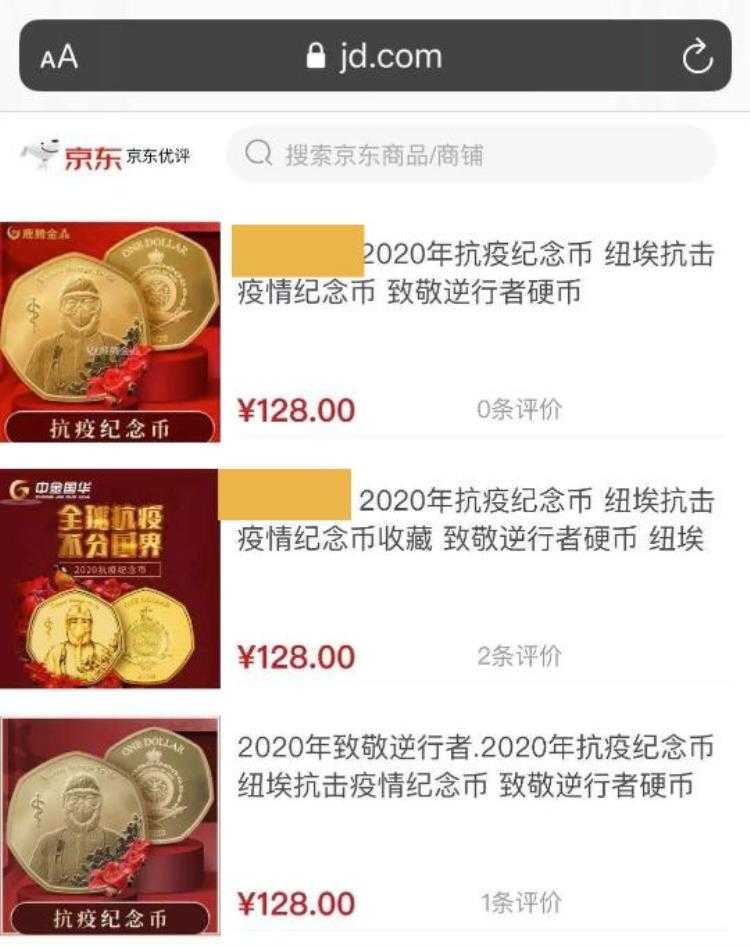Screen dimensions: 750x948
Task: Open the 全球抗疫不分国界 product image
Action: pos(110,578)
